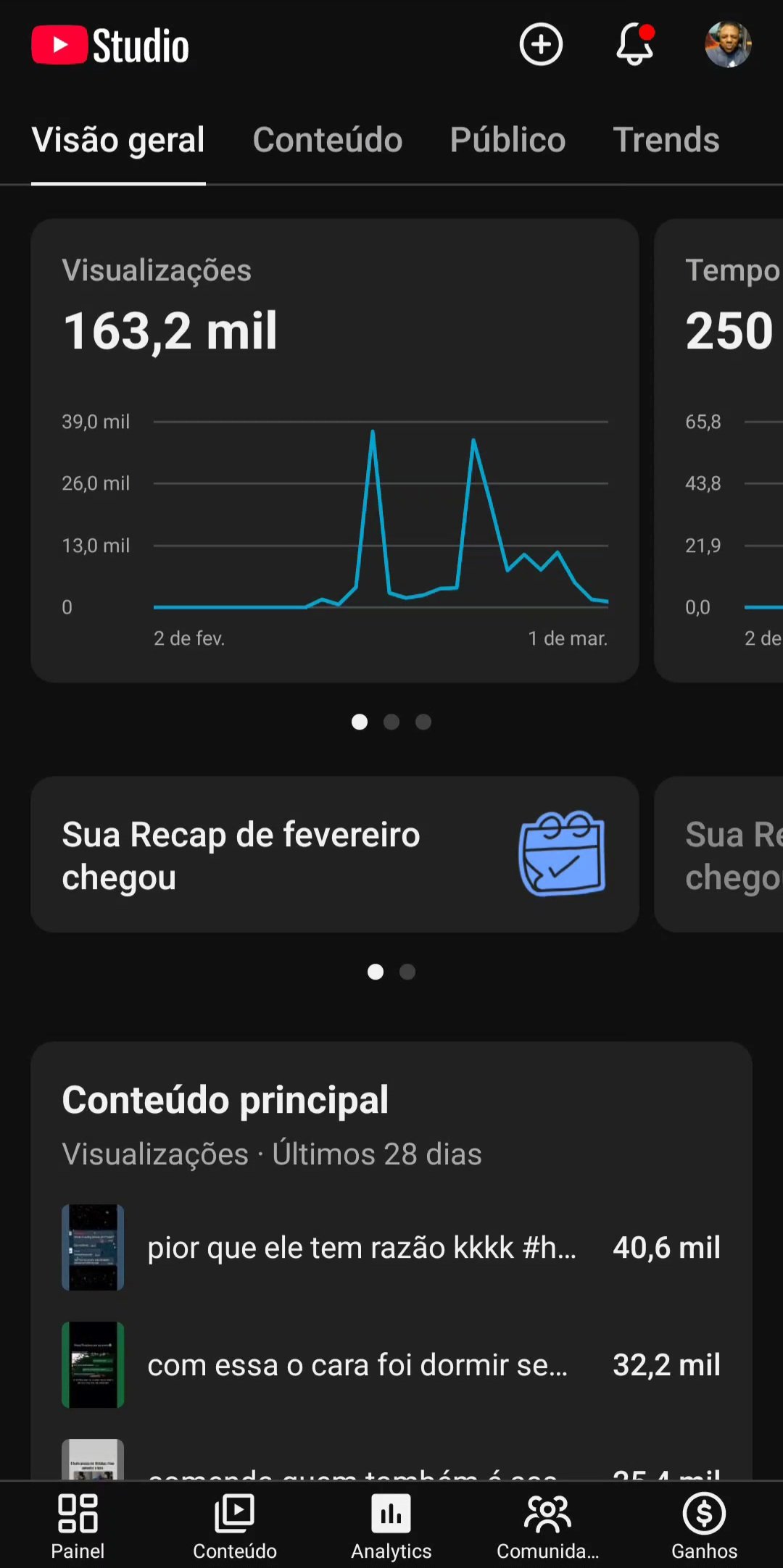The image size is (783, 1568).
Task: Switch to the Conteúdo top tab
Action: [327, 140]
